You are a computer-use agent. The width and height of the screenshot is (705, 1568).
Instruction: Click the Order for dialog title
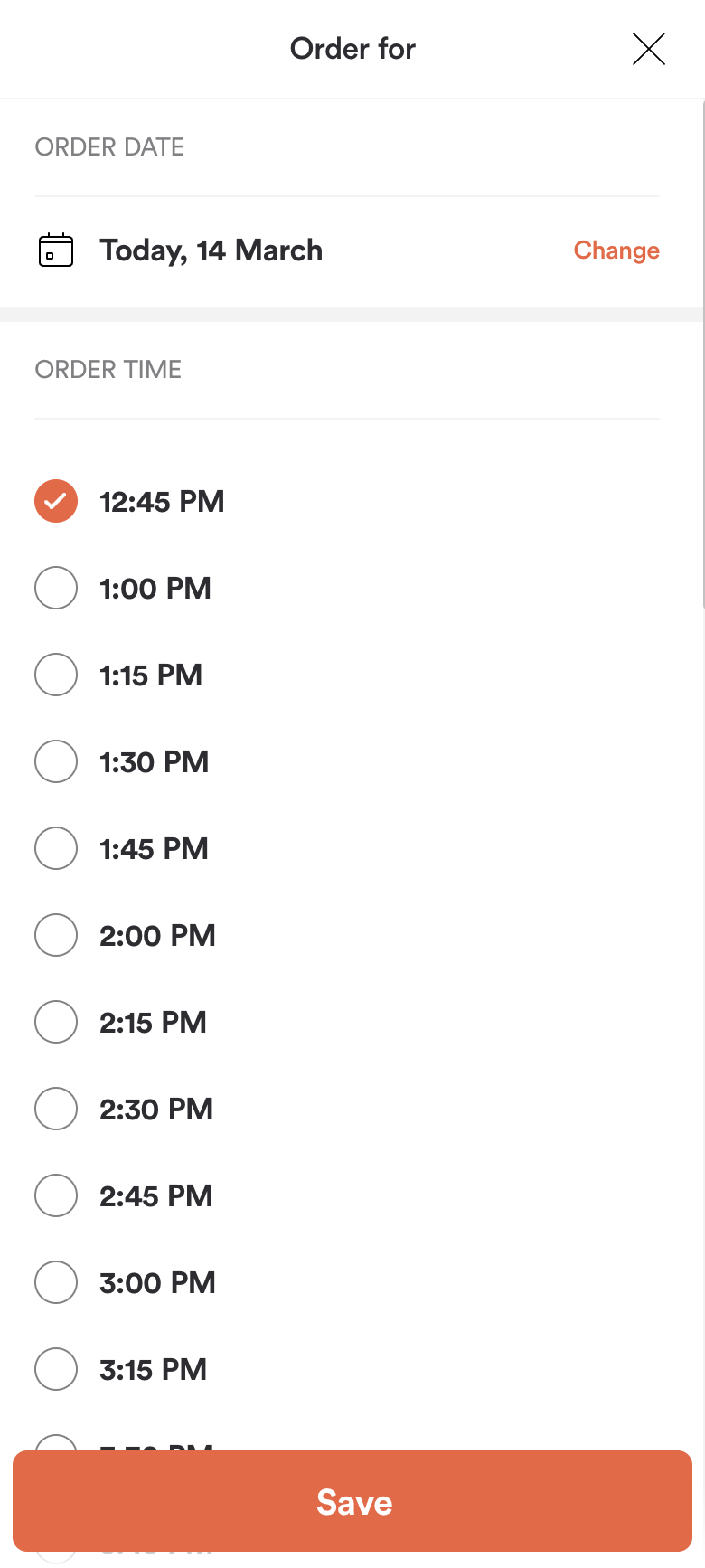pos(352,48)
